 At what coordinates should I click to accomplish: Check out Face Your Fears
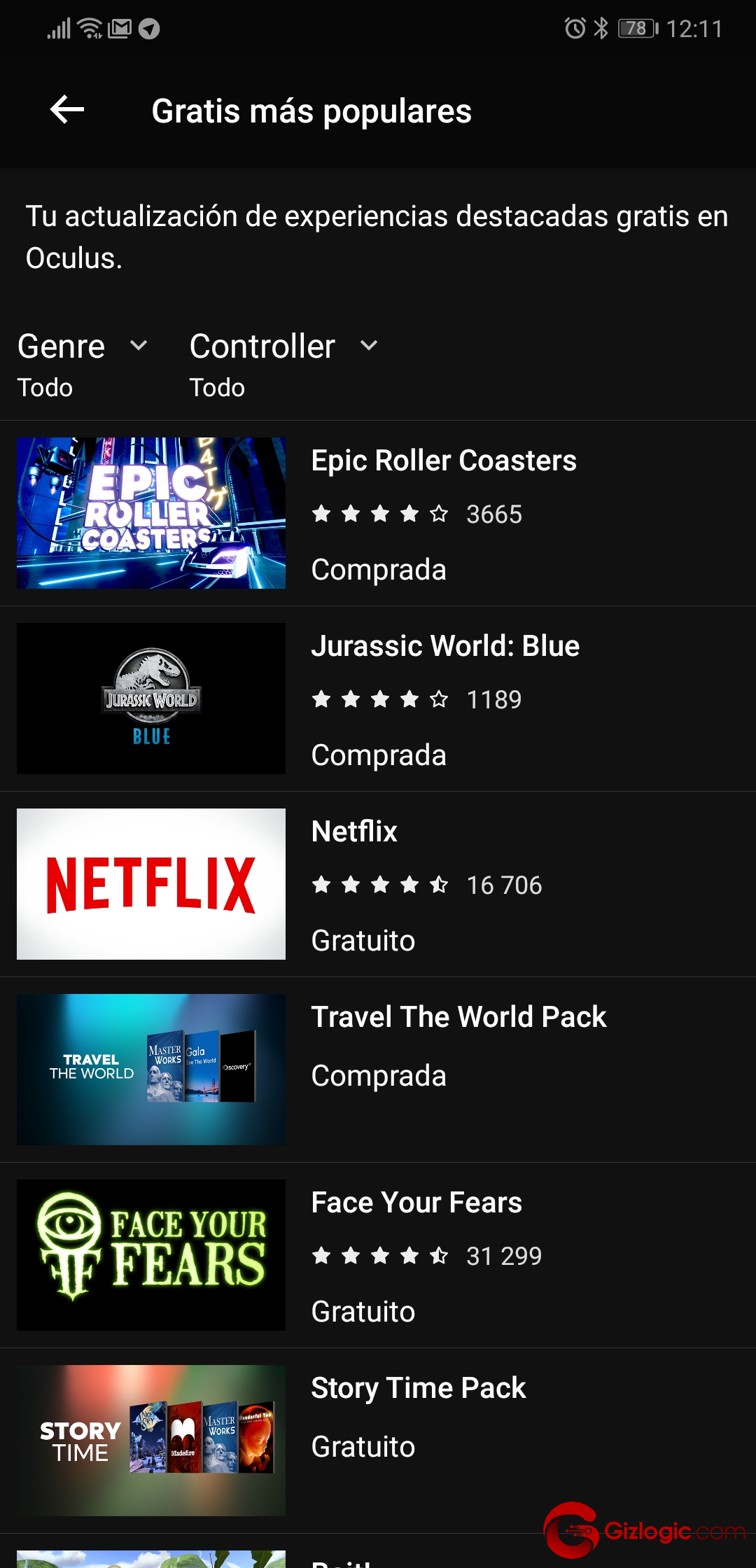378,1255
